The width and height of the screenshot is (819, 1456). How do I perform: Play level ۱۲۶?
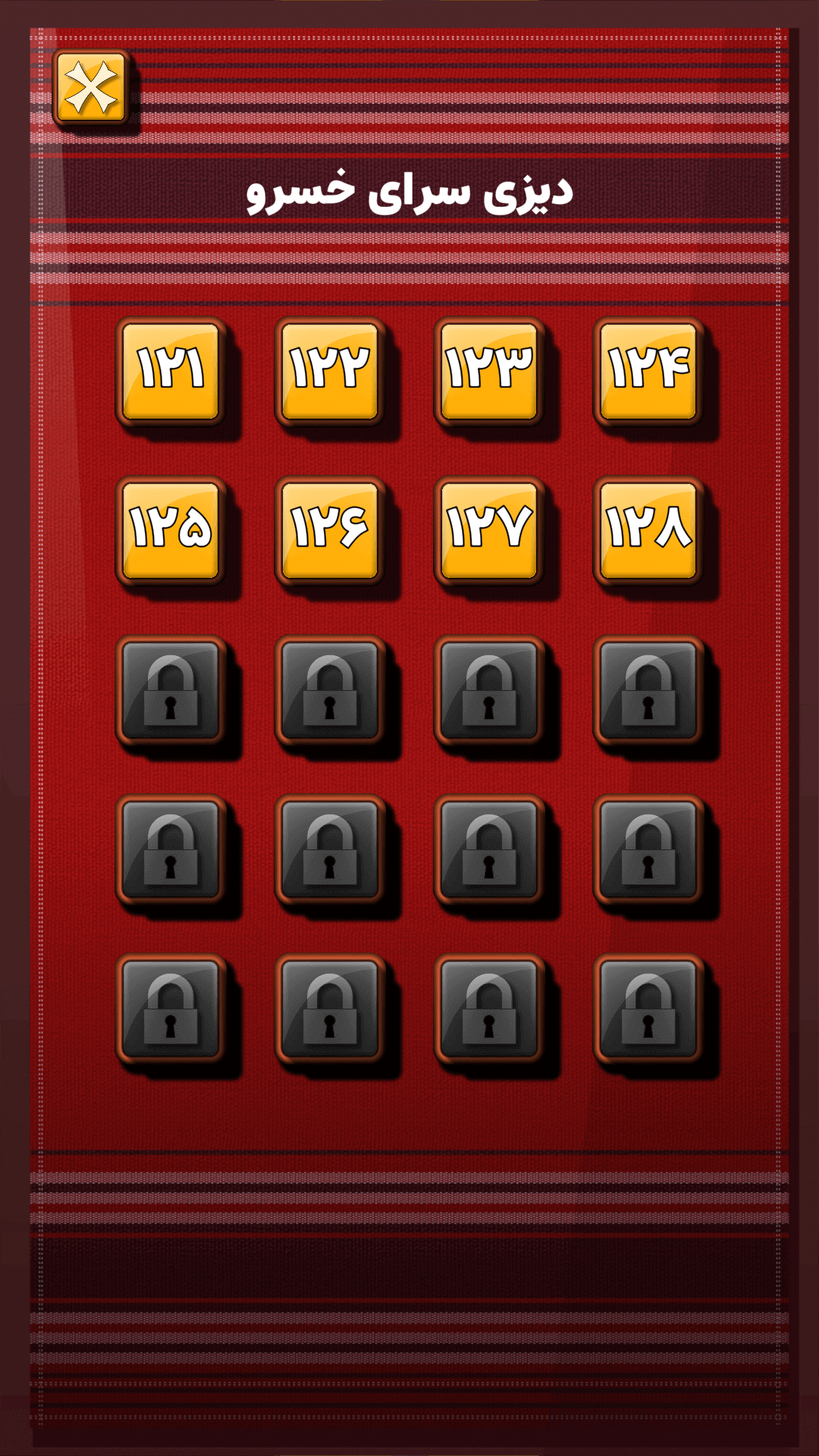pos(330,530)
